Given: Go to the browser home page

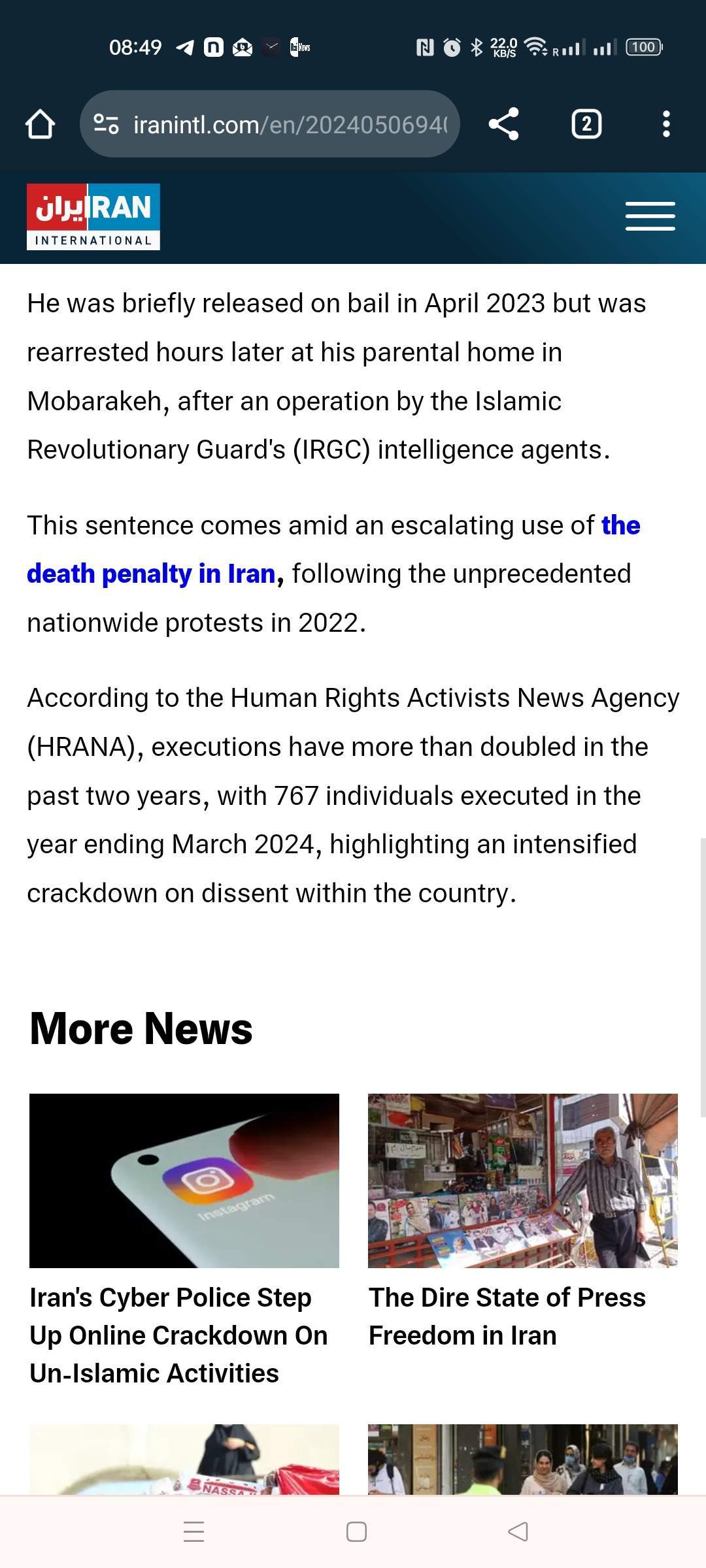Looking at the screenshot, I should pos(40,124).
